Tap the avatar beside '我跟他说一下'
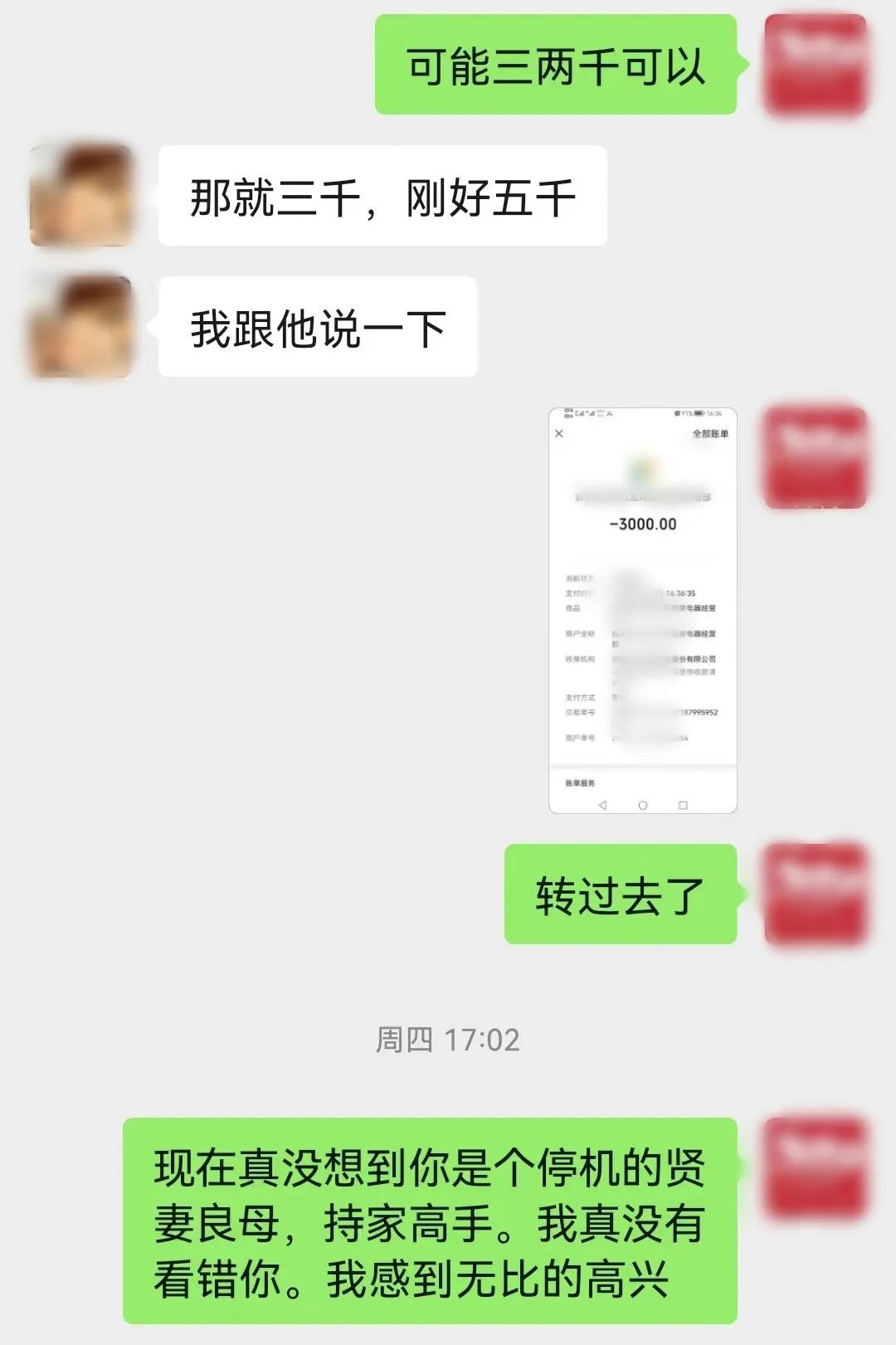896x1345 pixels. point(80,326)
